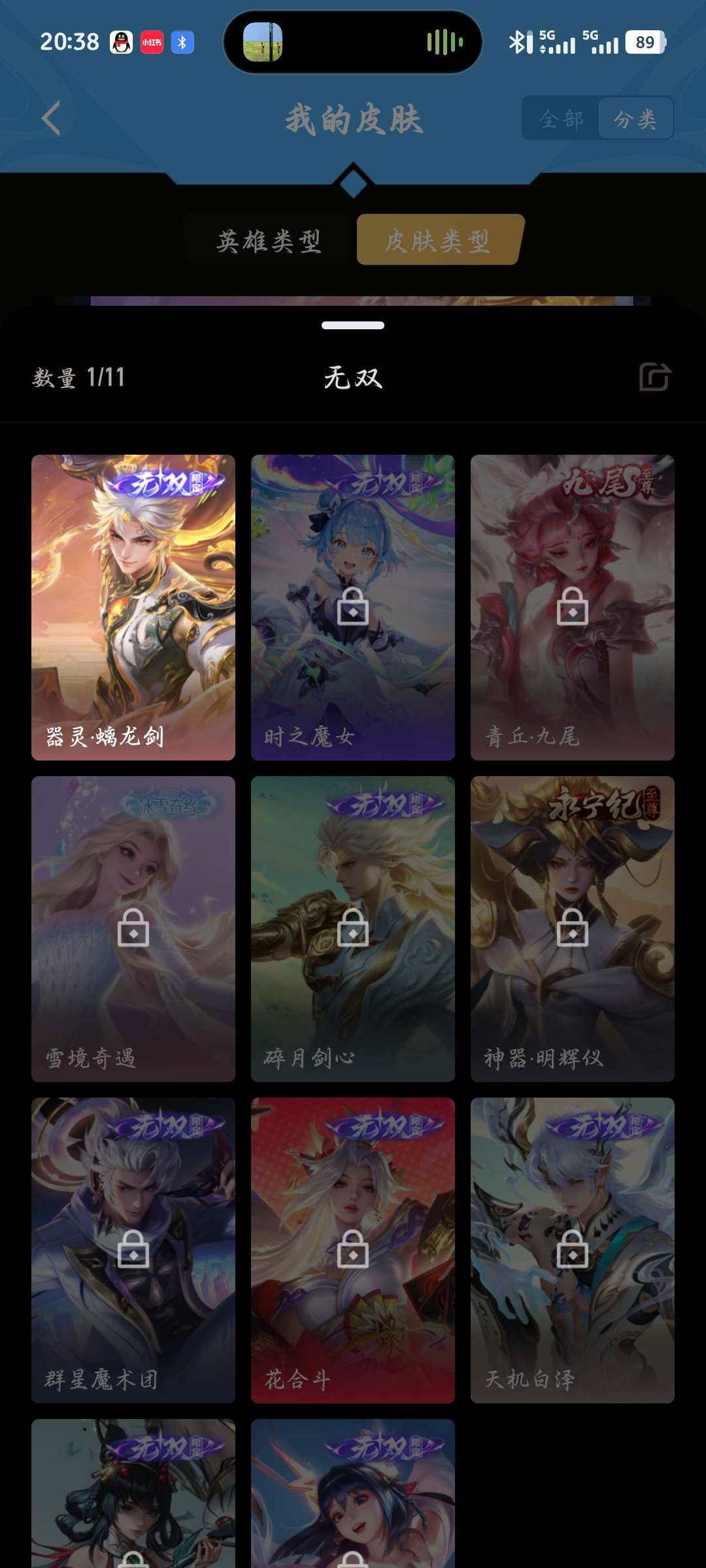Screen dimensions: 706x1568
Task: Select the 英雄类型 tab
Action: 269,240
